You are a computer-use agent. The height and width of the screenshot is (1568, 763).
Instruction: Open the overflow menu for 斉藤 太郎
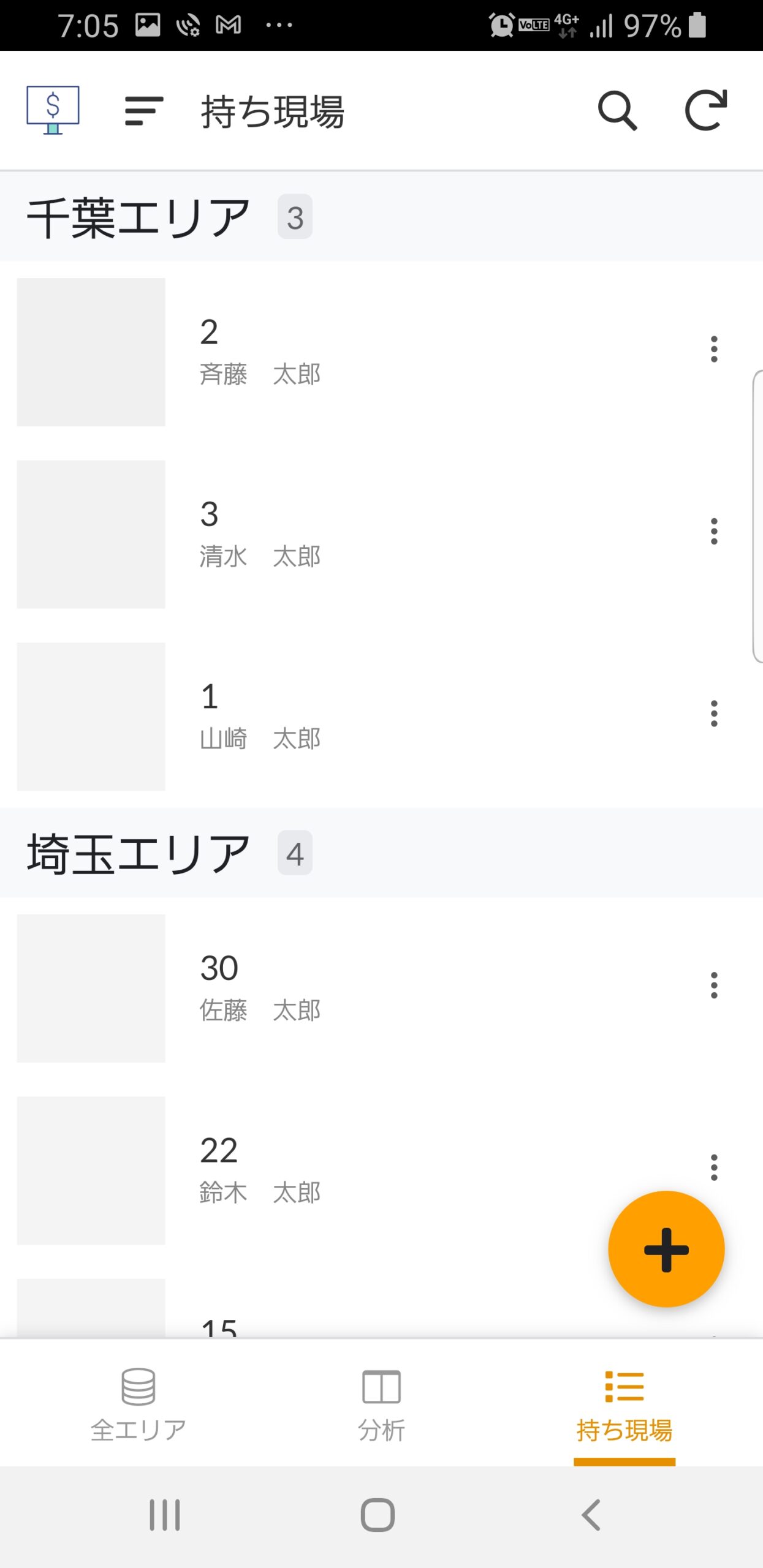(x=714, y=349)
